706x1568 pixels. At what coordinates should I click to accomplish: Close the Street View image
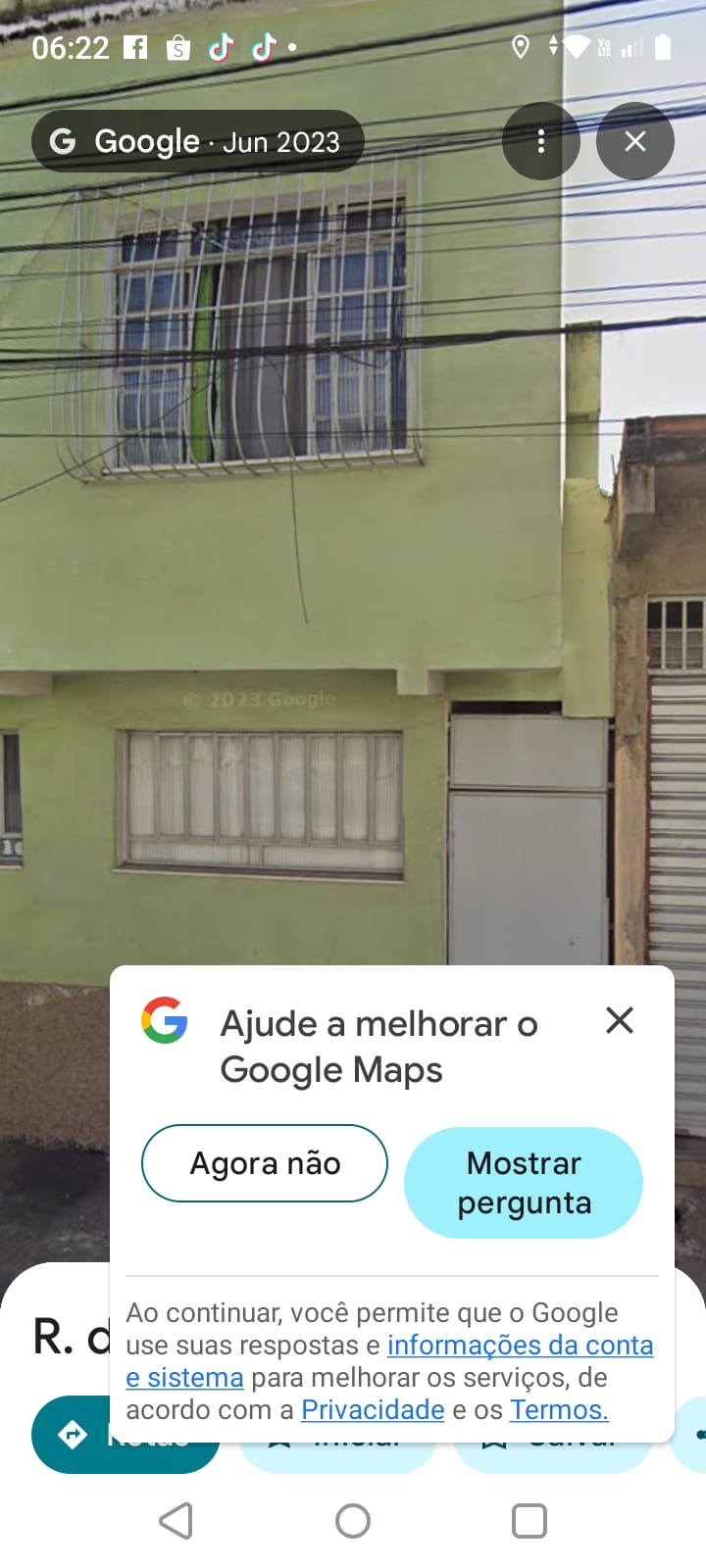click(635, 142)
